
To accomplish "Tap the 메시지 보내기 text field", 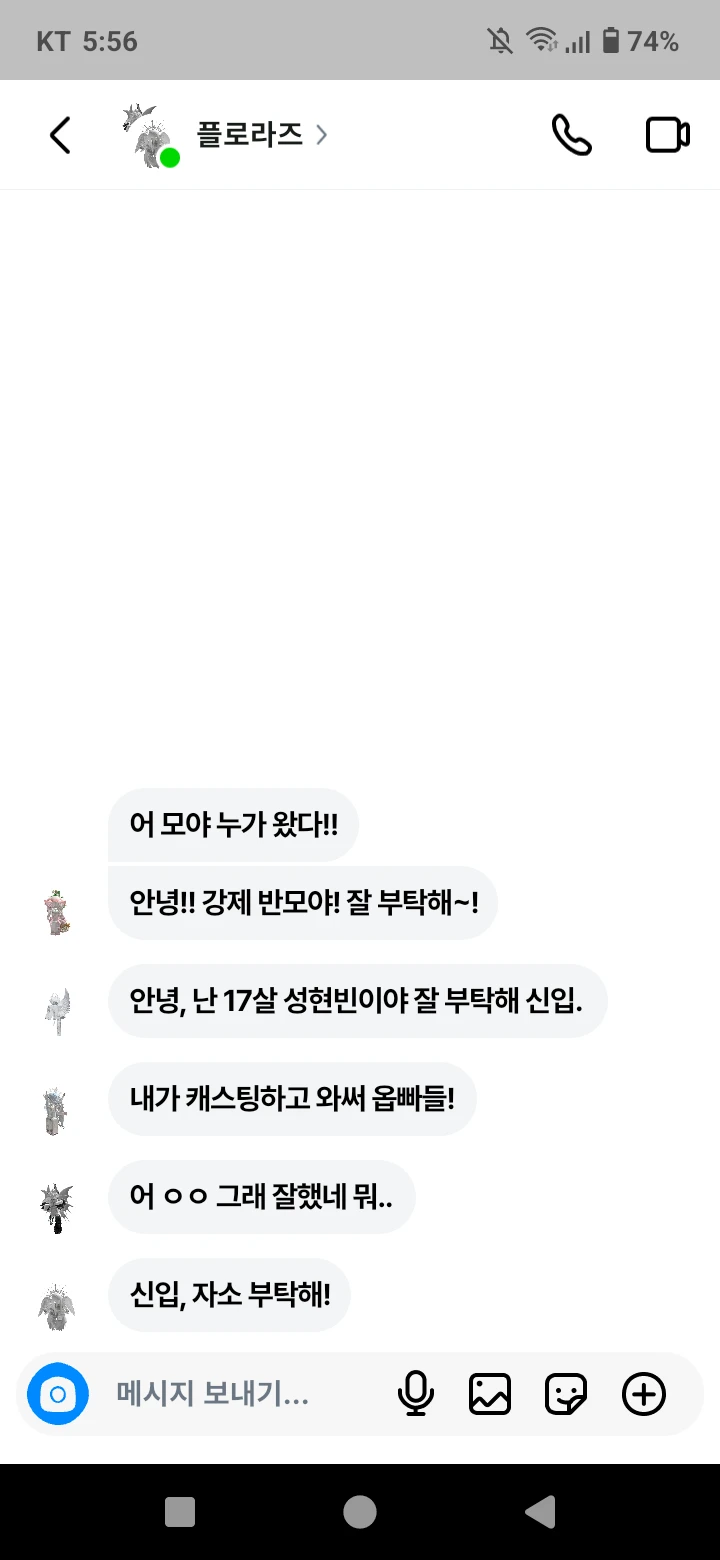I will 240,1394.
